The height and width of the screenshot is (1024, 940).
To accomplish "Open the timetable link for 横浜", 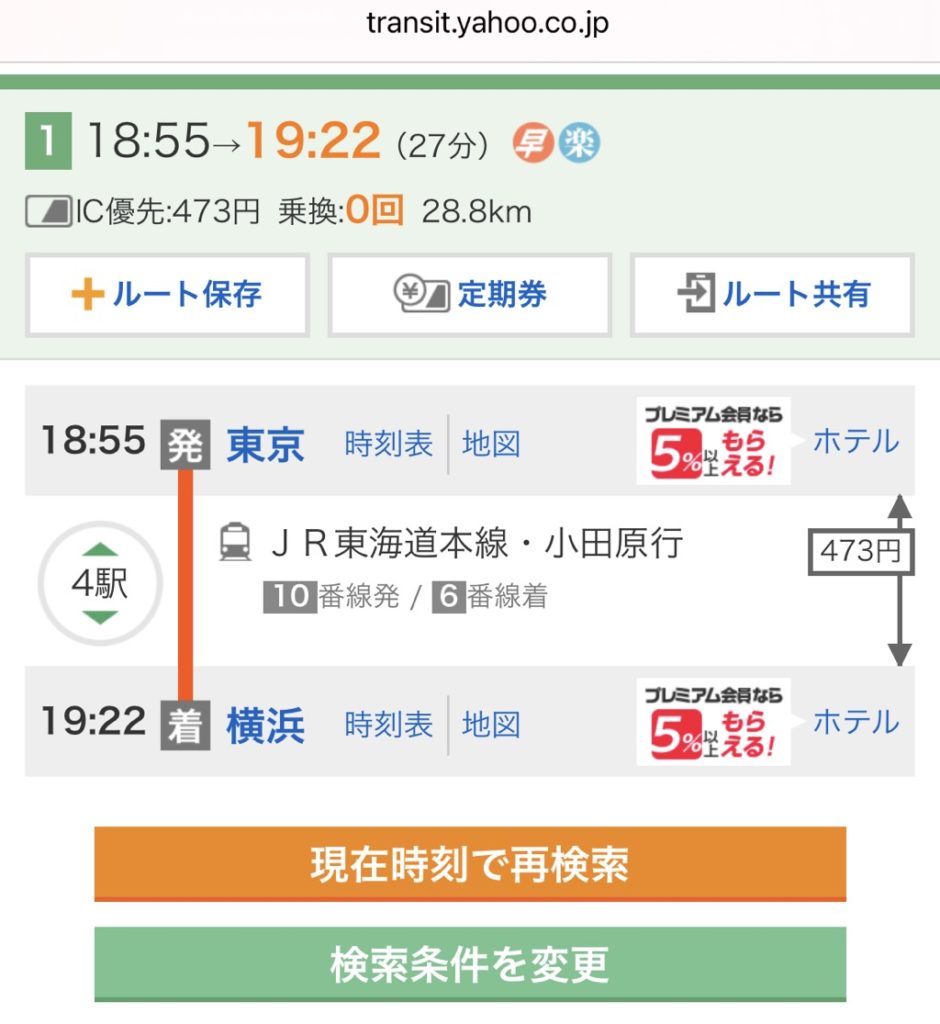I will [388, 724].
